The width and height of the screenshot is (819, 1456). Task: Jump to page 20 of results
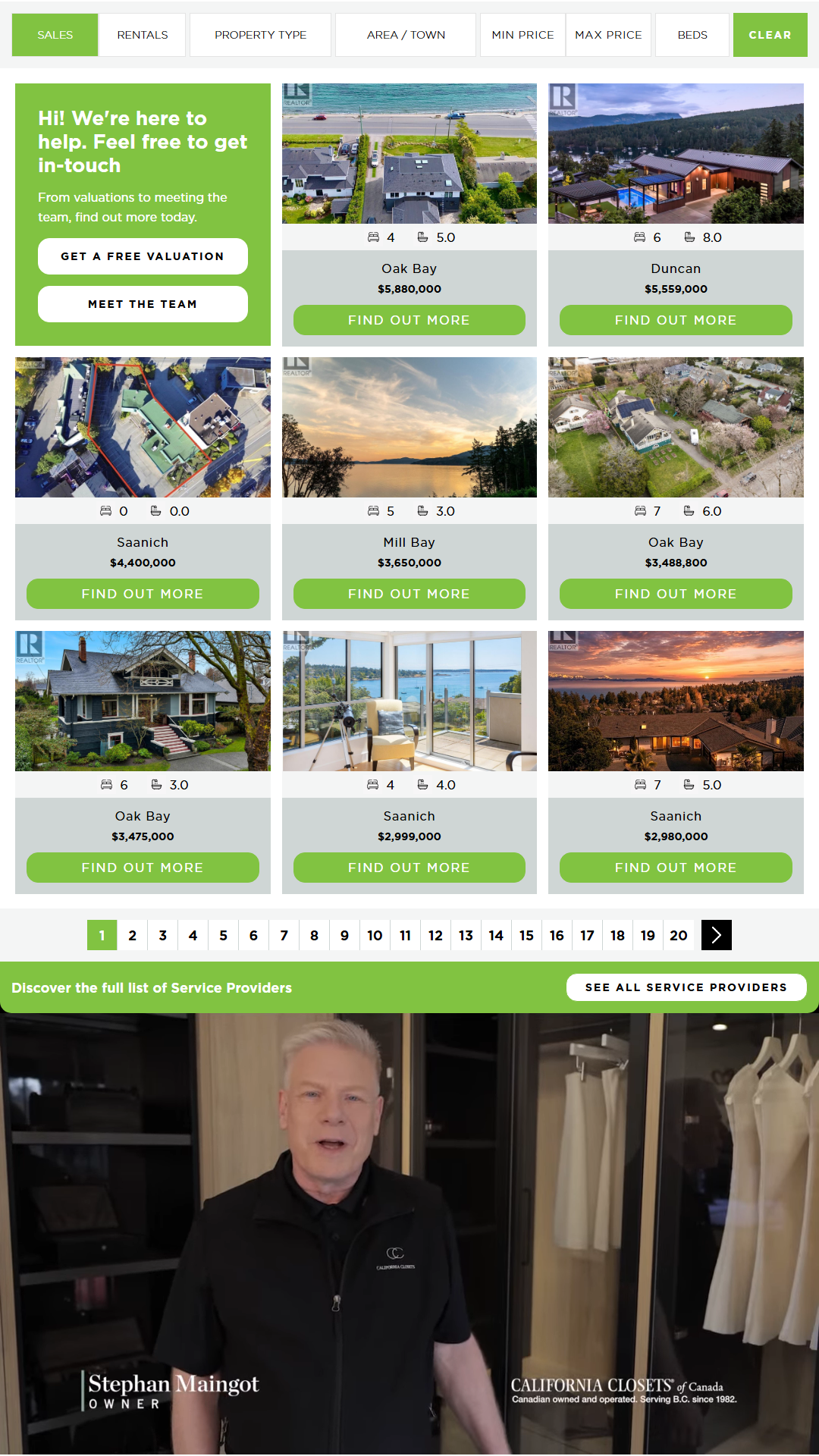point(678,935)
